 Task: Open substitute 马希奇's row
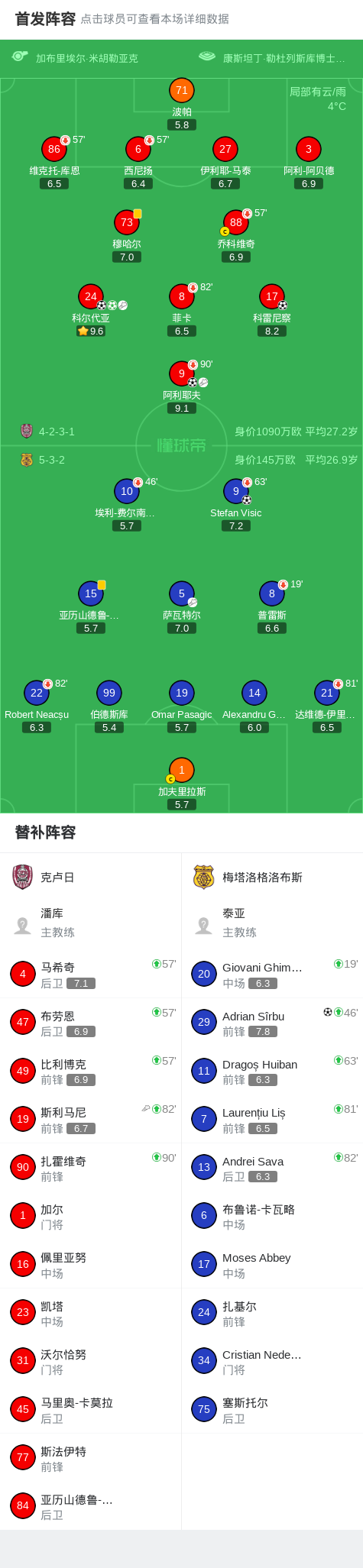click(91, 974)
